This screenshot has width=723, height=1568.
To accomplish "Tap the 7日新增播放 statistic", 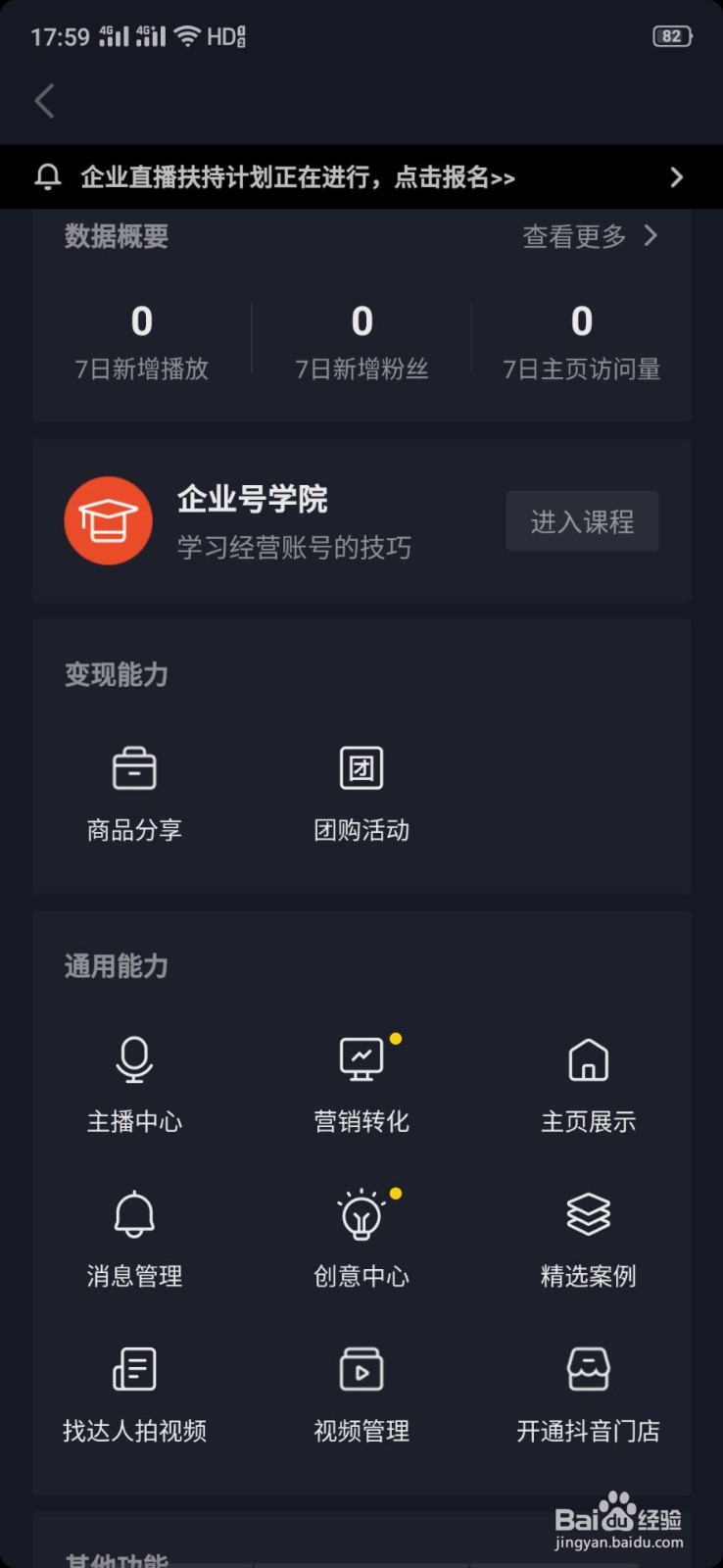I will click(140, 338).
